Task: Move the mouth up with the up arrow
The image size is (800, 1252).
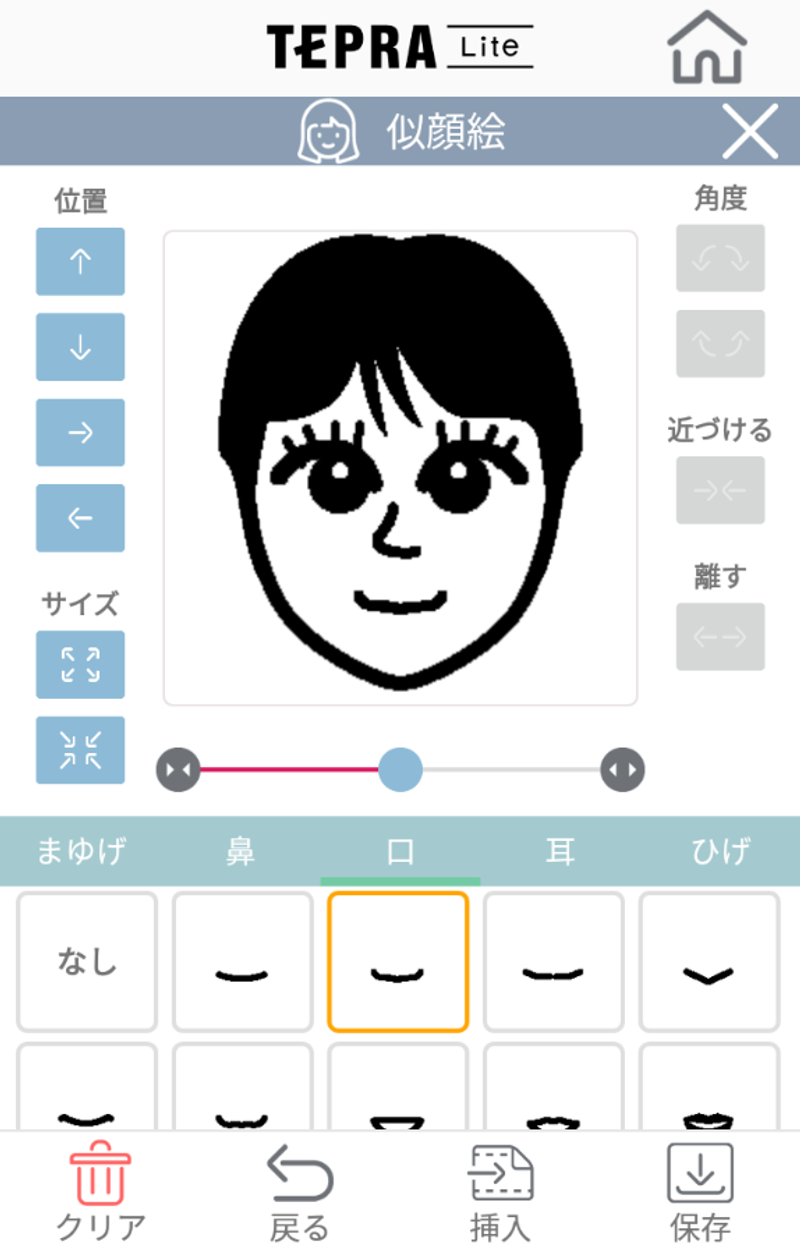Action: click(80, 261)
